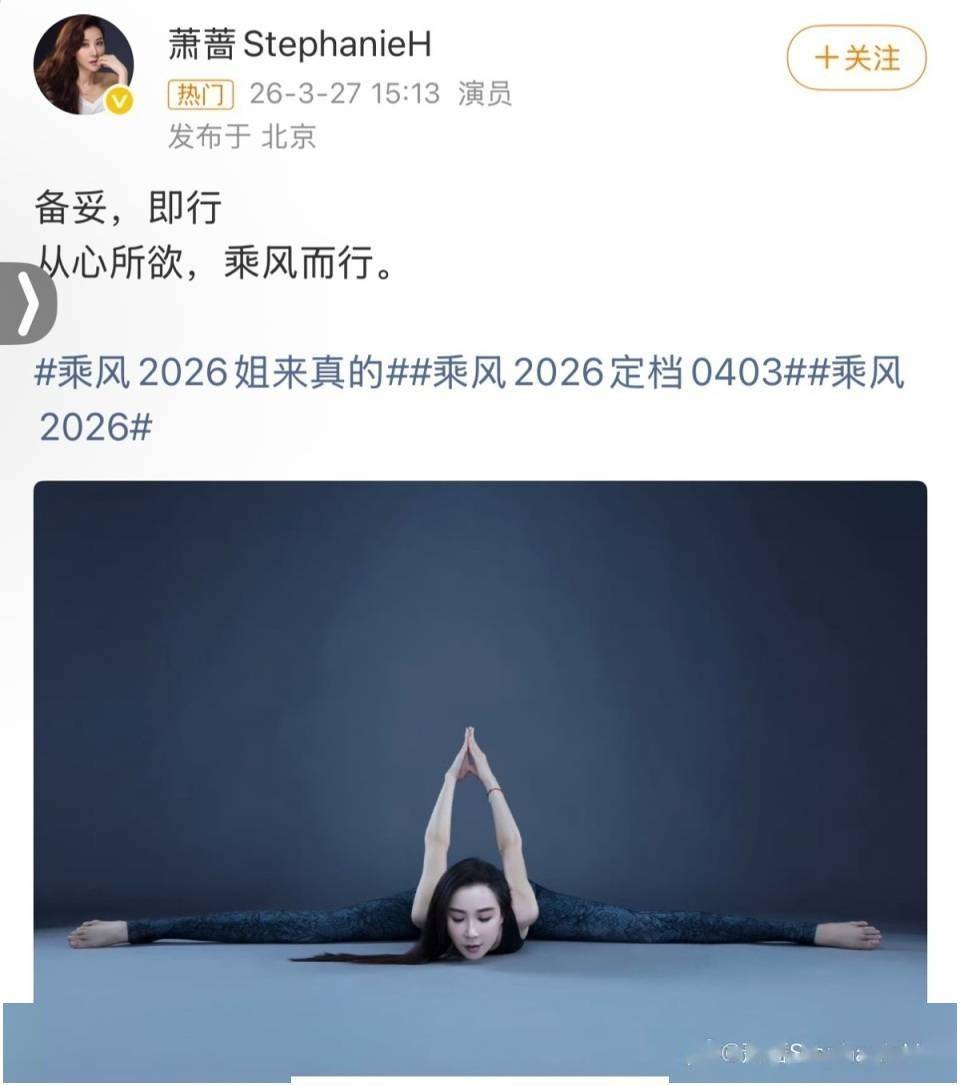
Task: Open the username 萧蔷StephanieH profile
Action: [x=300, y=45]
